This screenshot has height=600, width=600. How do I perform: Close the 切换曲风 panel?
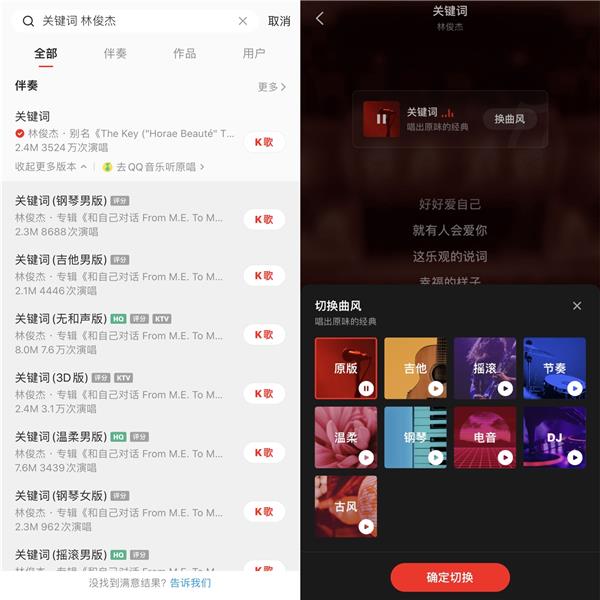click(x=577, y=306)
